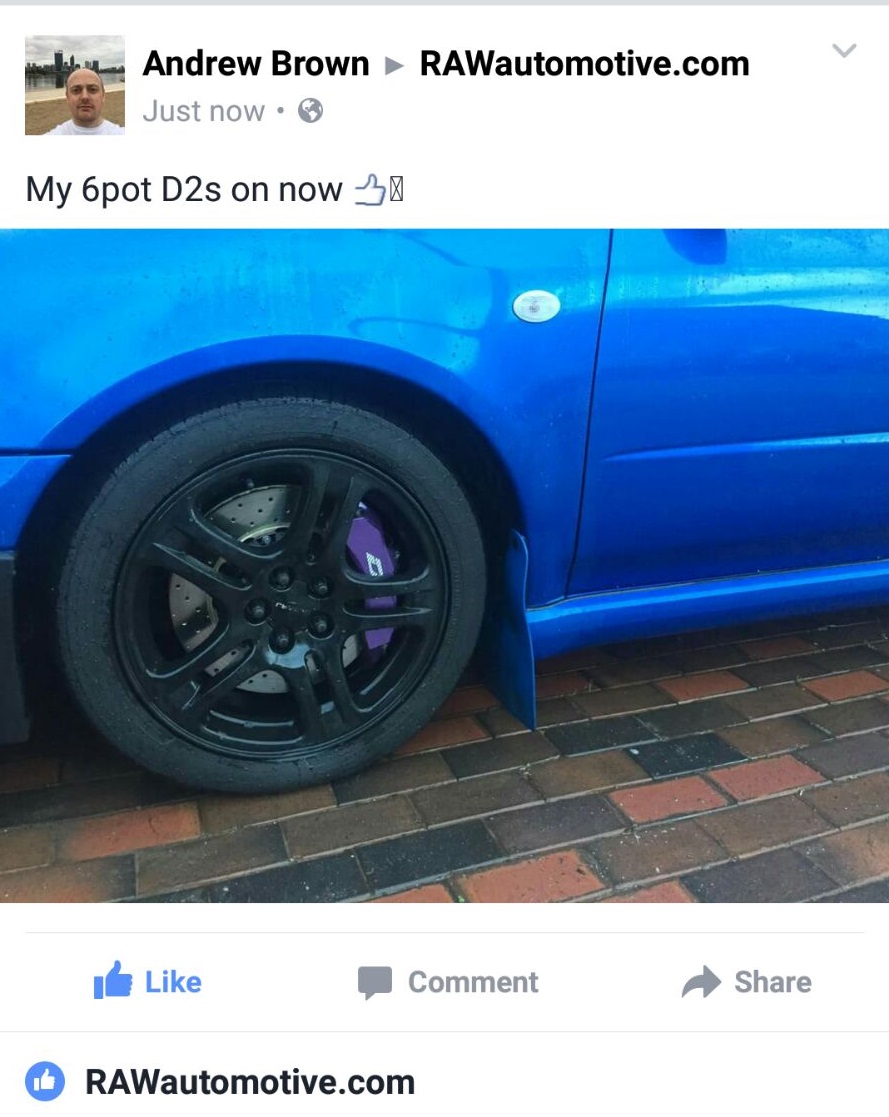
Task: Comment on this post
Action: pos(448,982)
